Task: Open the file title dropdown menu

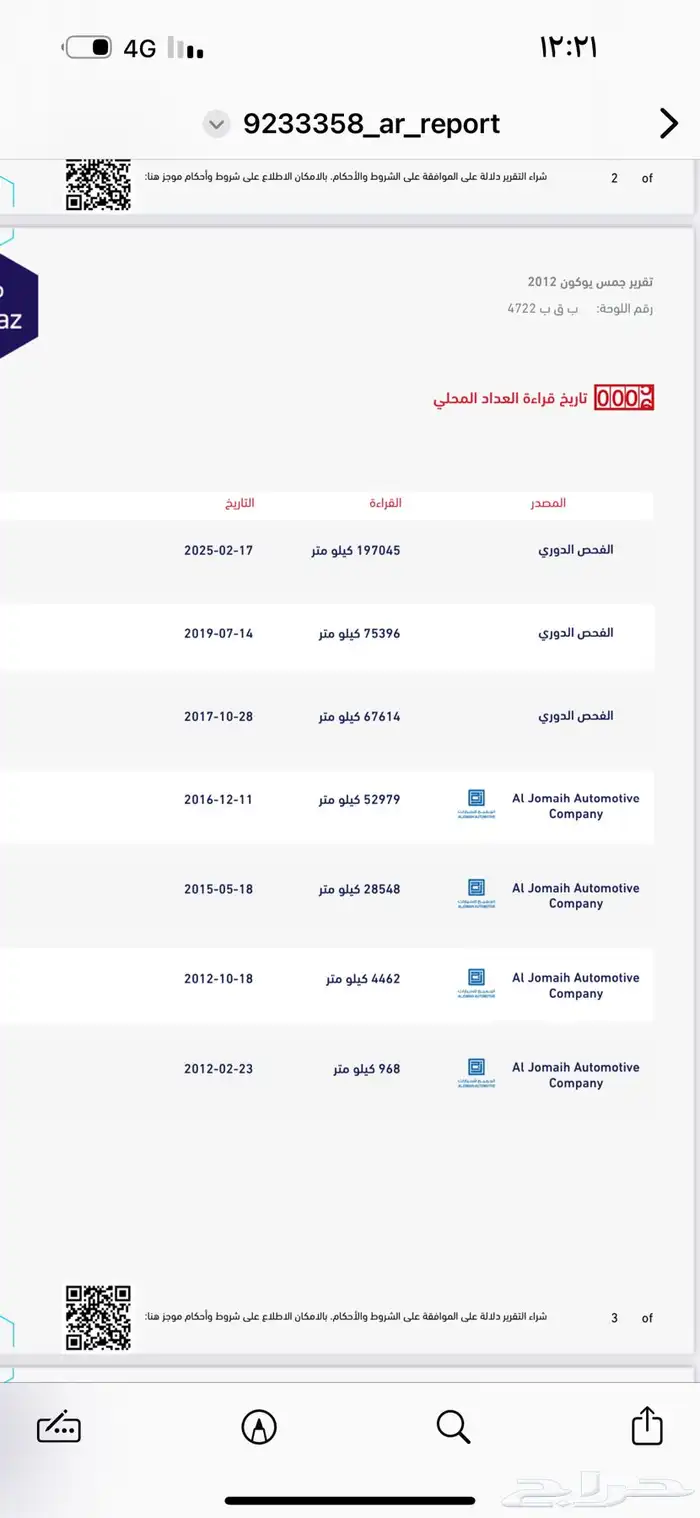Action: point(215,125)
